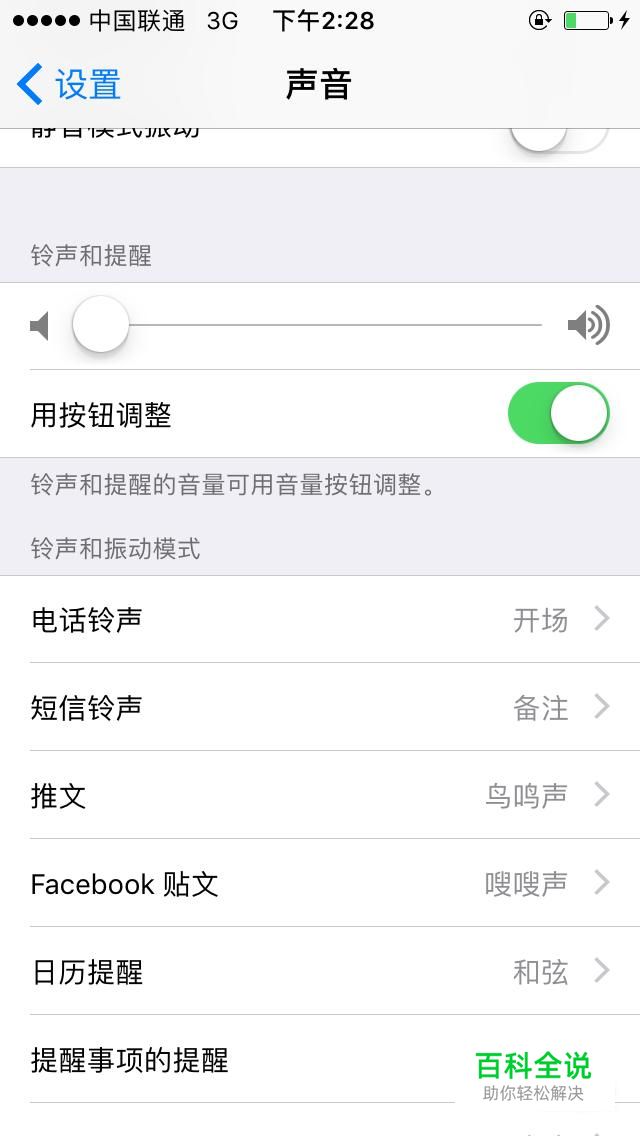Choose the 日历提醒 sound
The height and width of the screenshot is (1136, 640).
pyautogui.click(x=320, y=972)
